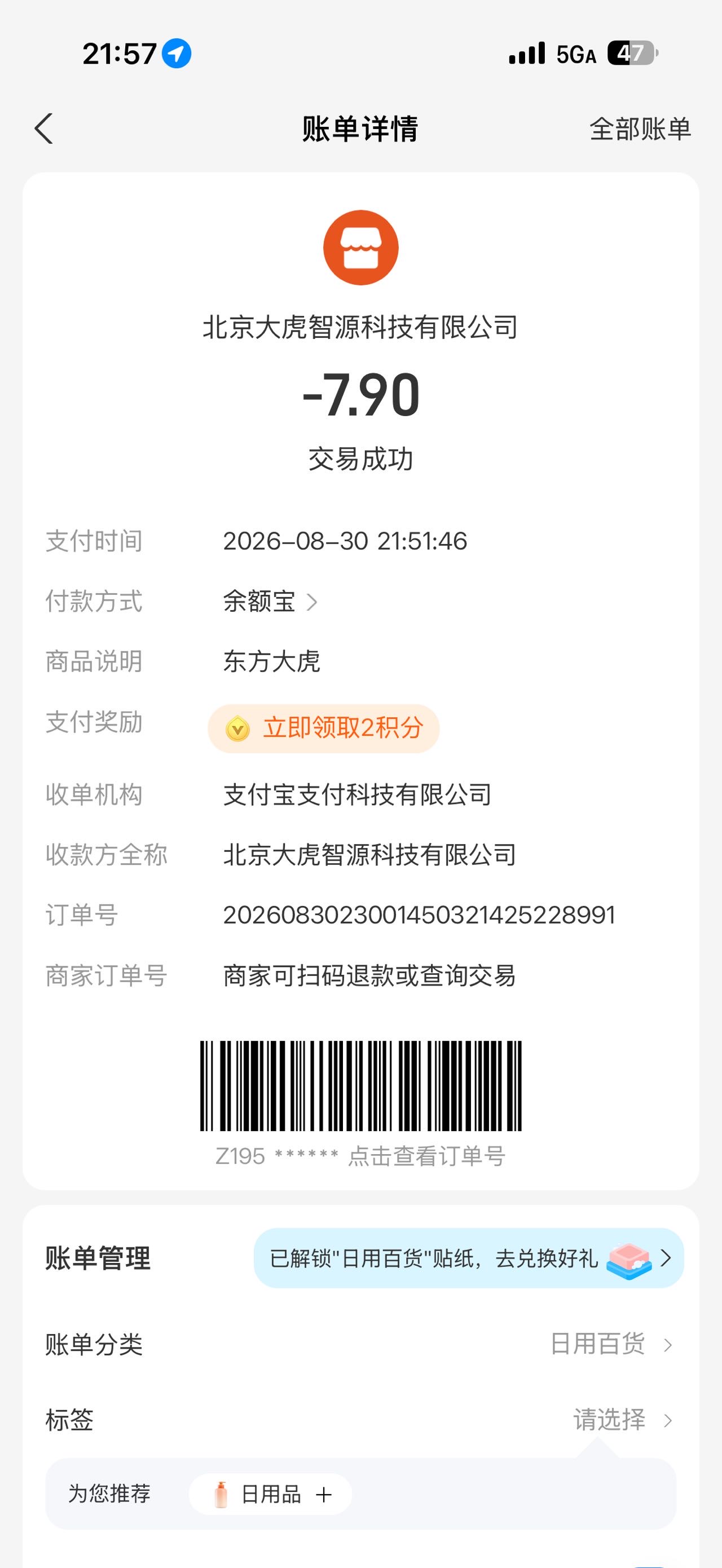Open 全部账单 in the top right
Viewport: 722px width, 1568px height.
pos(640,129)
